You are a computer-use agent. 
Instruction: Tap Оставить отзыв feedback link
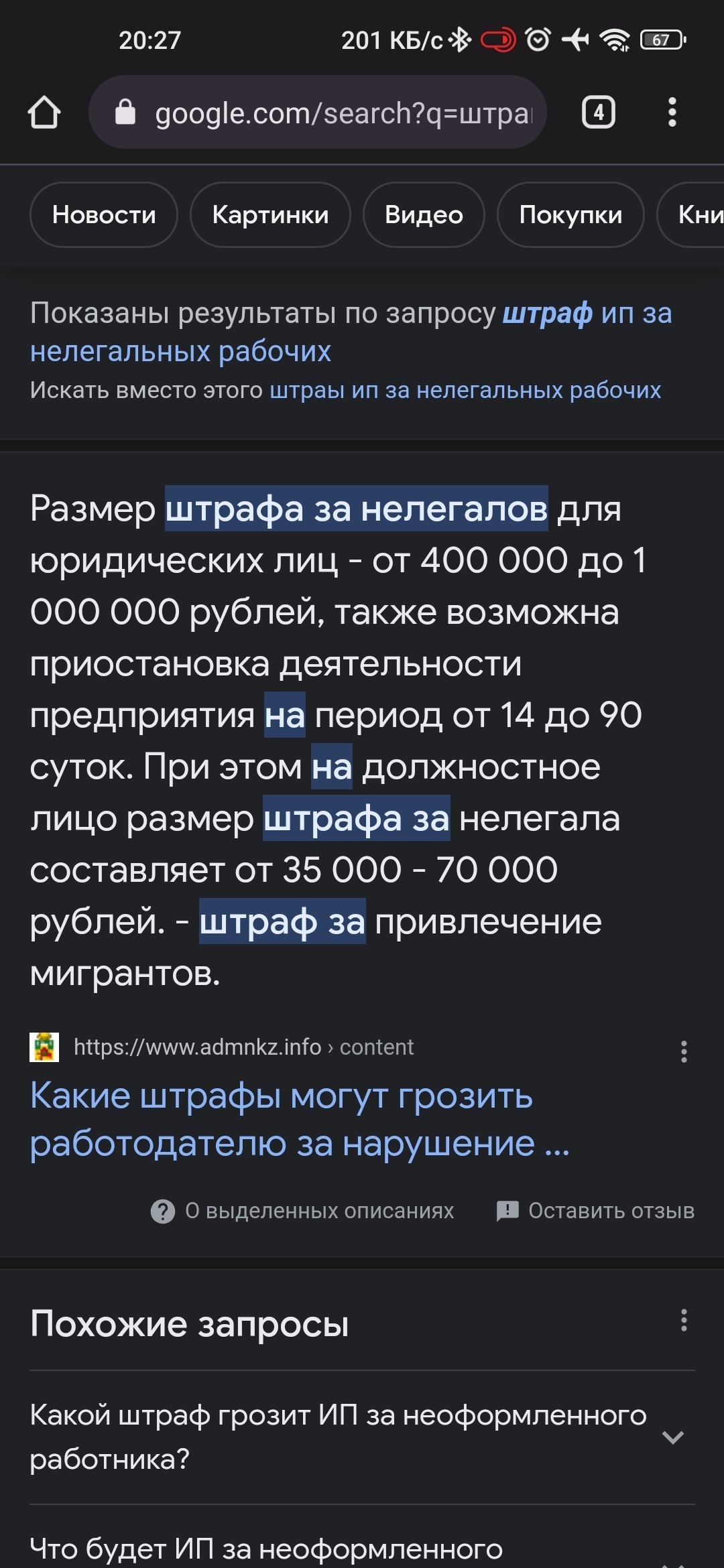point(595,1211)
